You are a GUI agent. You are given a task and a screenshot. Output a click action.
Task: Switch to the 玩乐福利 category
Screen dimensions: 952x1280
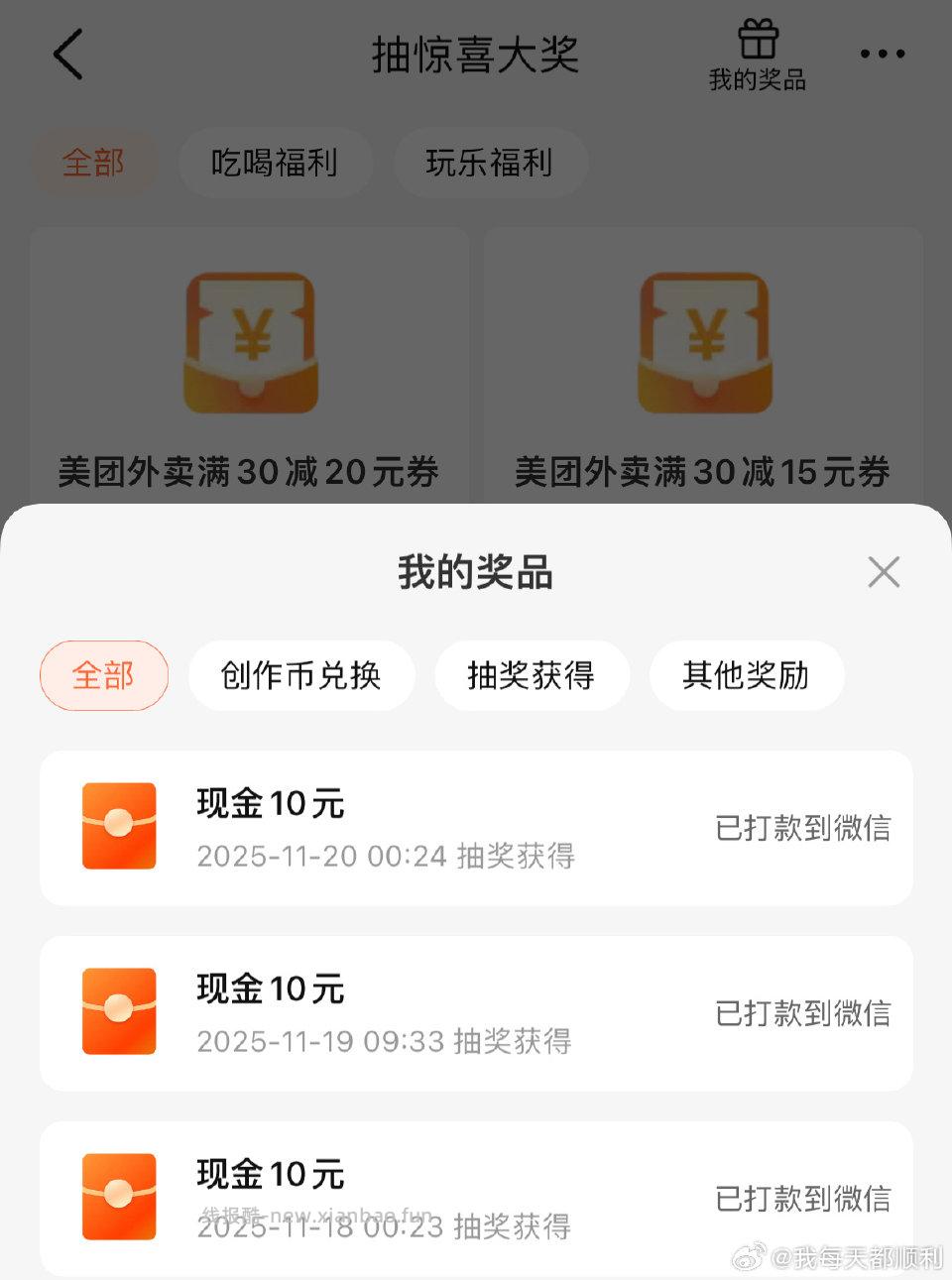490,162
